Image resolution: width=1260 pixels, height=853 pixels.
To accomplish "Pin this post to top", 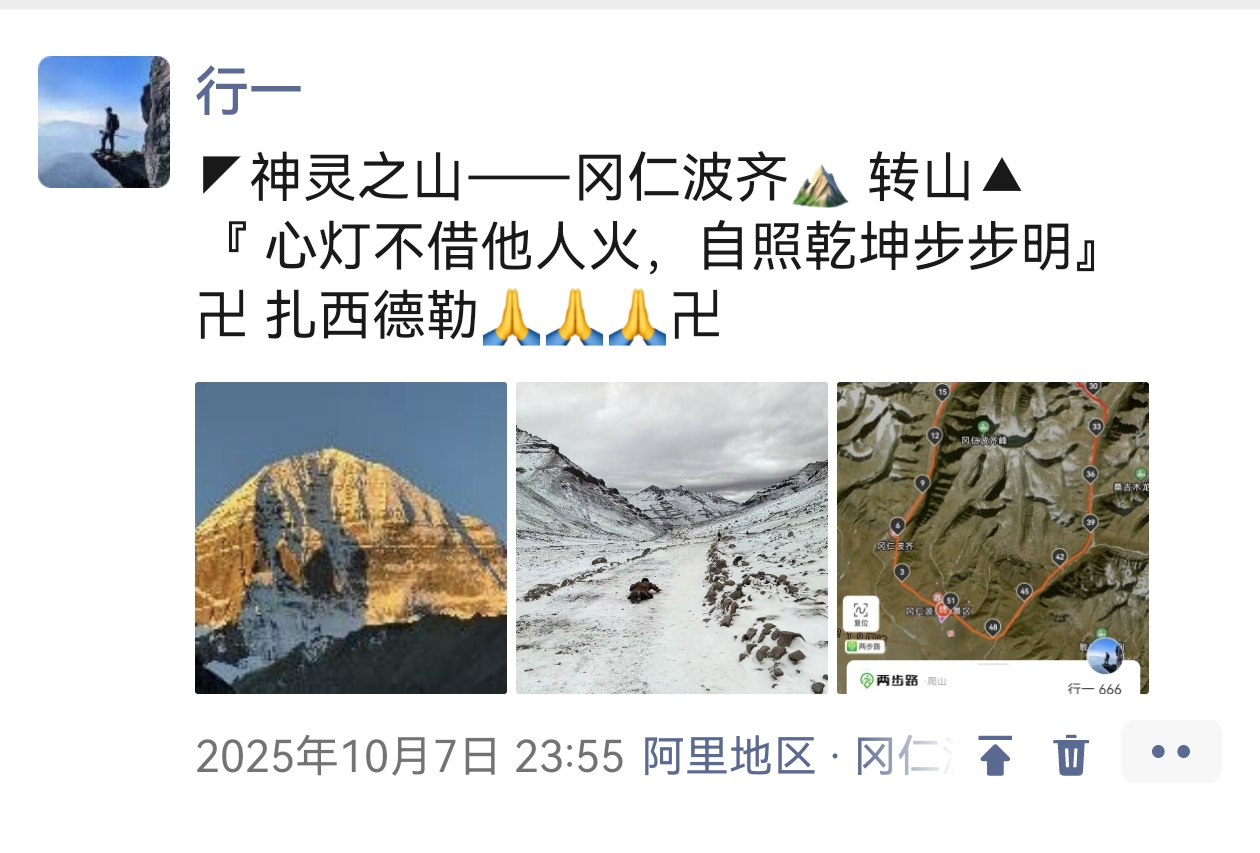I will 994,754.
